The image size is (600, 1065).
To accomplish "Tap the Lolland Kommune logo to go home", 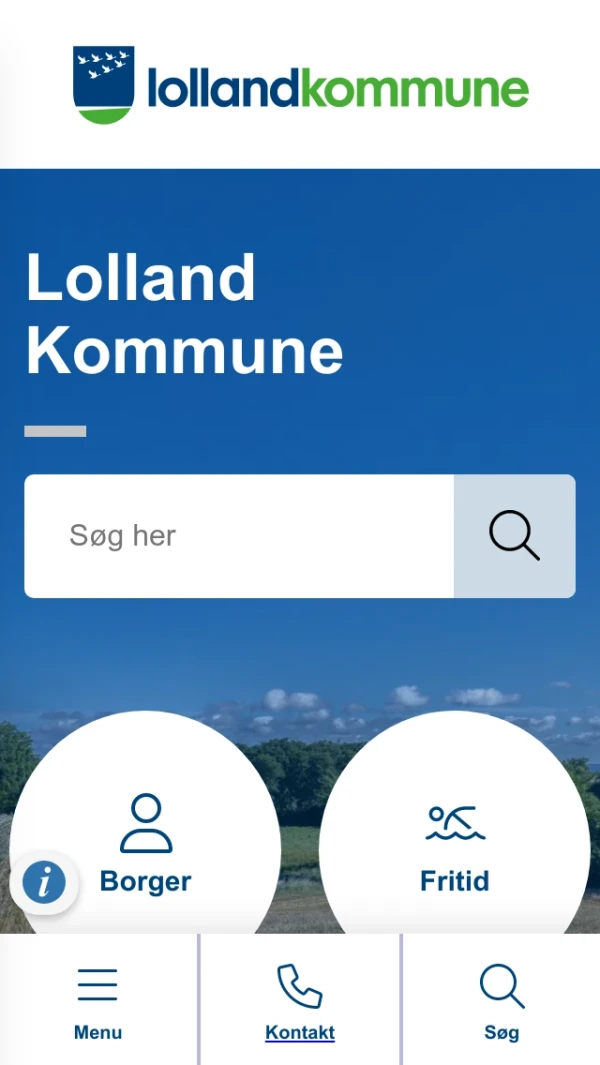I will [x=300, y=86].
